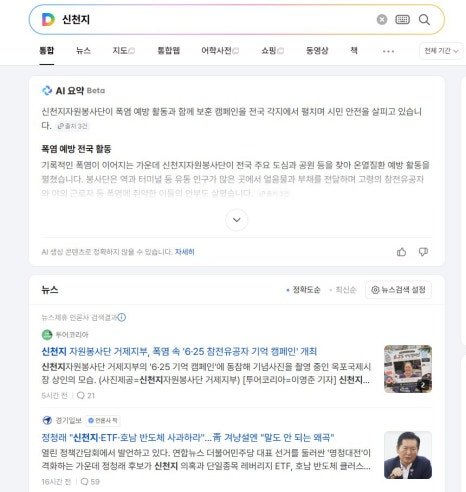Expand the AI 요약 summary
The height and width of the screenshot is (492, 466).
[x=236, y=220]
